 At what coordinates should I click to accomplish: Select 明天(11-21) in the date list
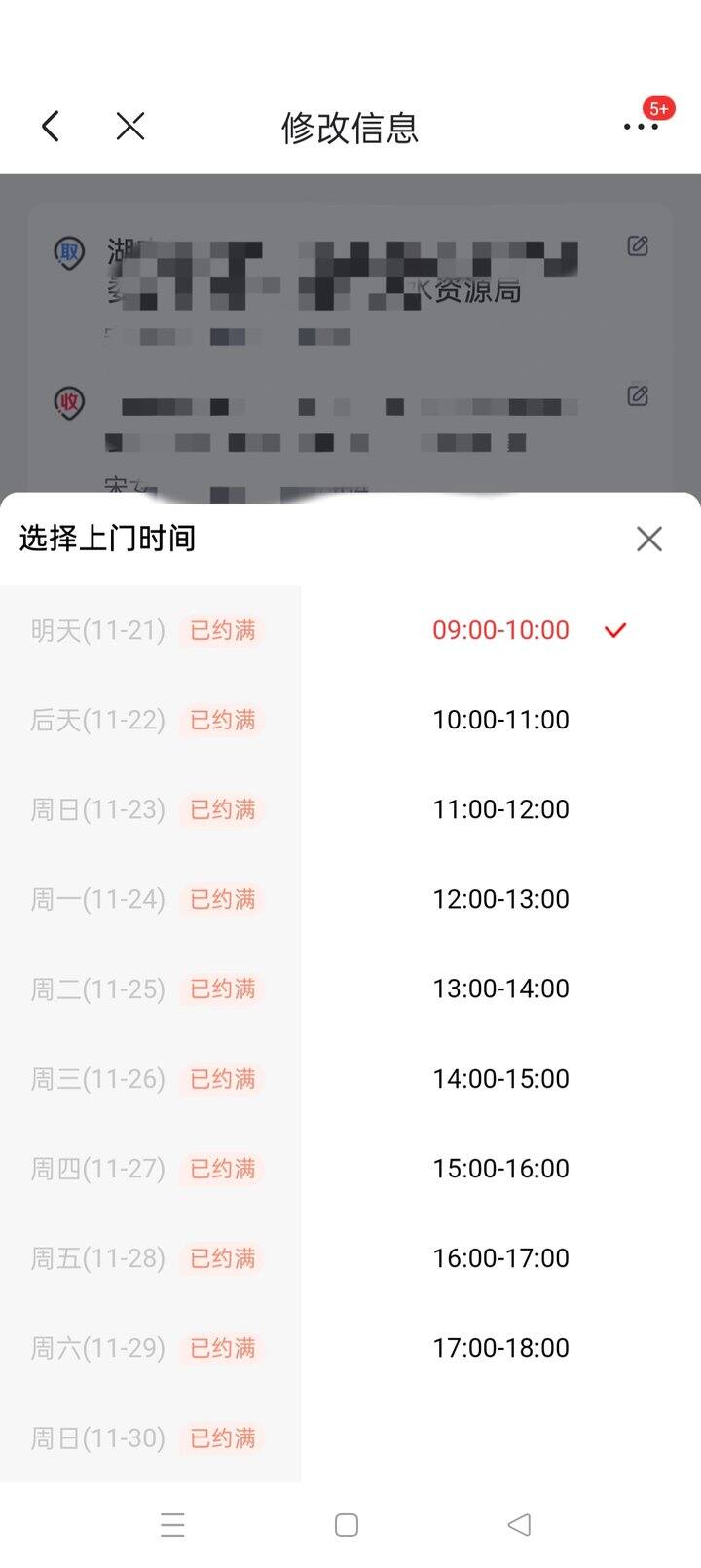click(x=97, y=630)
